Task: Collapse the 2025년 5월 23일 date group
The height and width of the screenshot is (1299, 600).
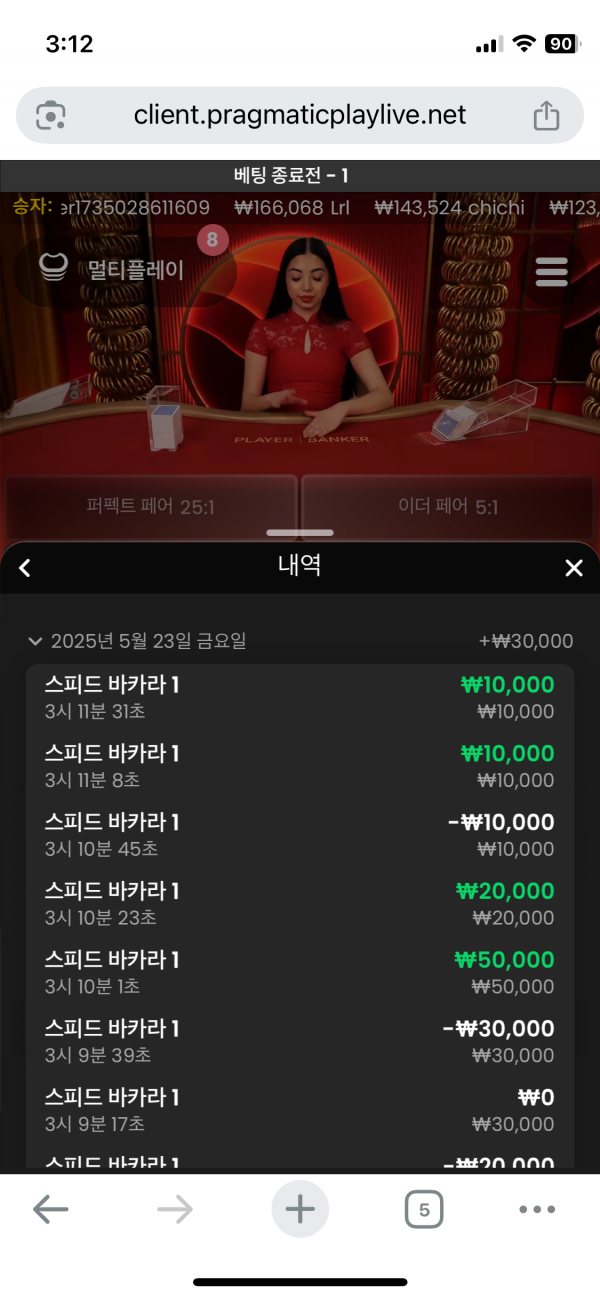Action: [37, 641]
